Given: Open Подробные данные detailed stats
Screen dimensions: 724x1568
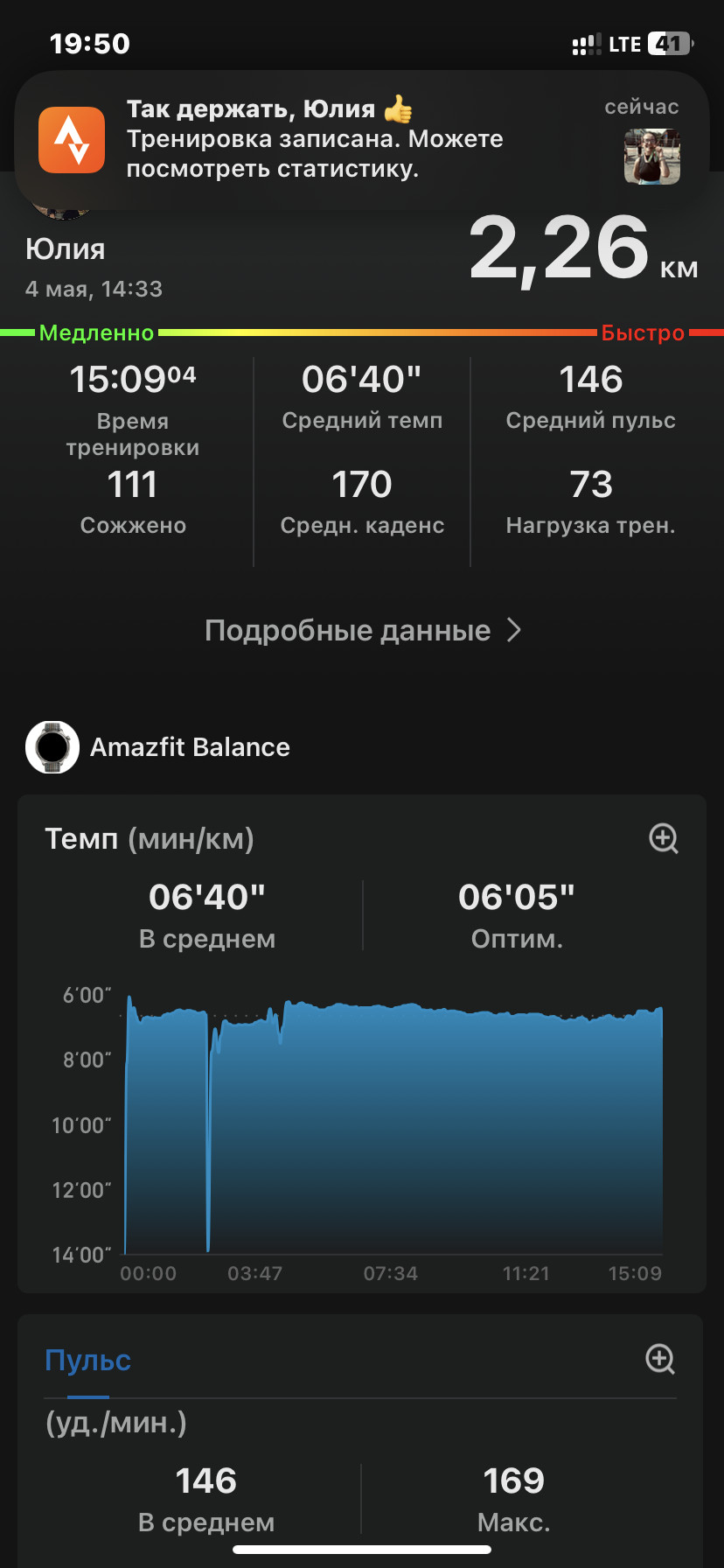Looking at the screenshot, I should point(363,630).
